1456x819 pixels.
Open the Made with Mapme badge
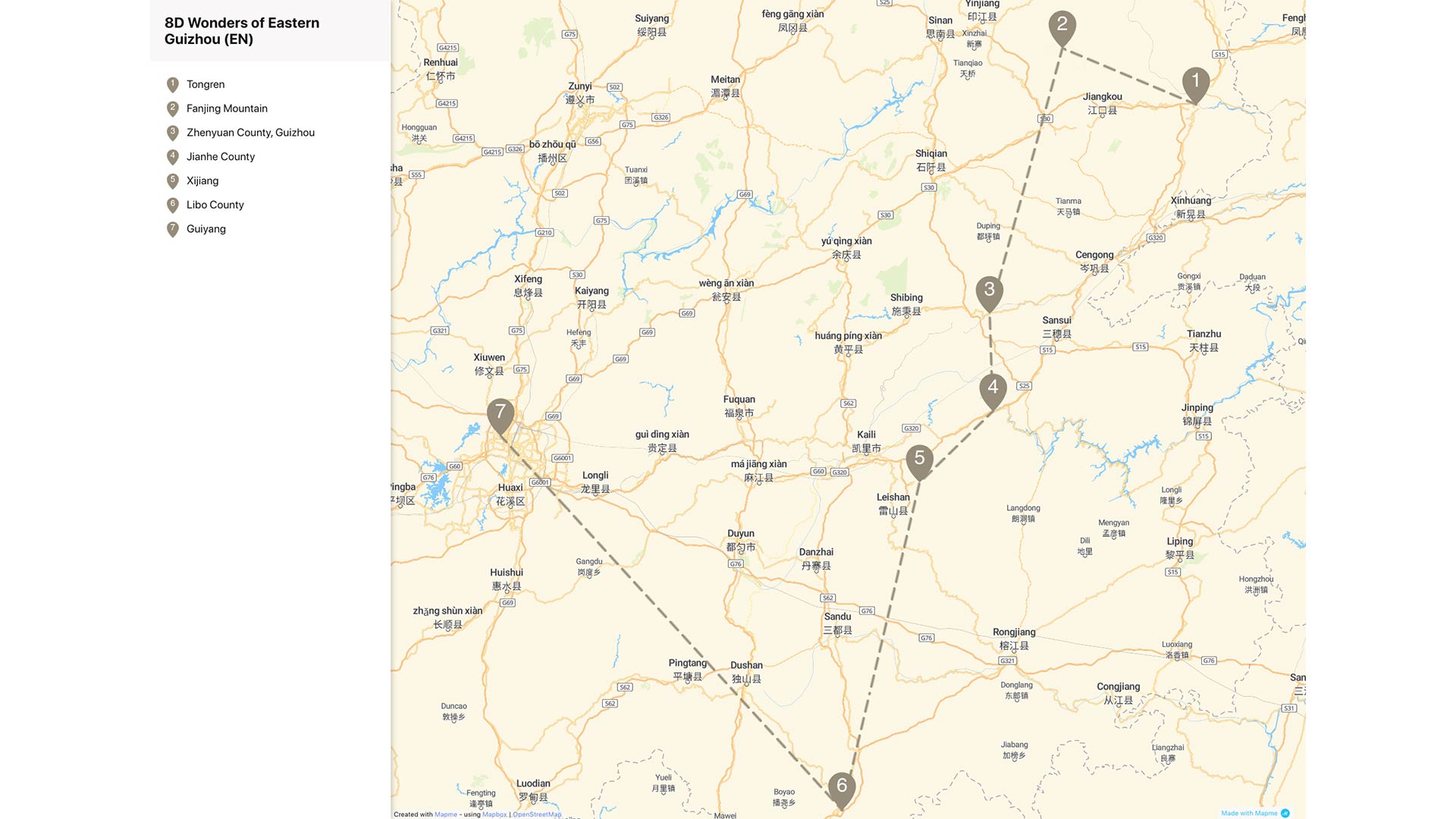coord(1254,813)
